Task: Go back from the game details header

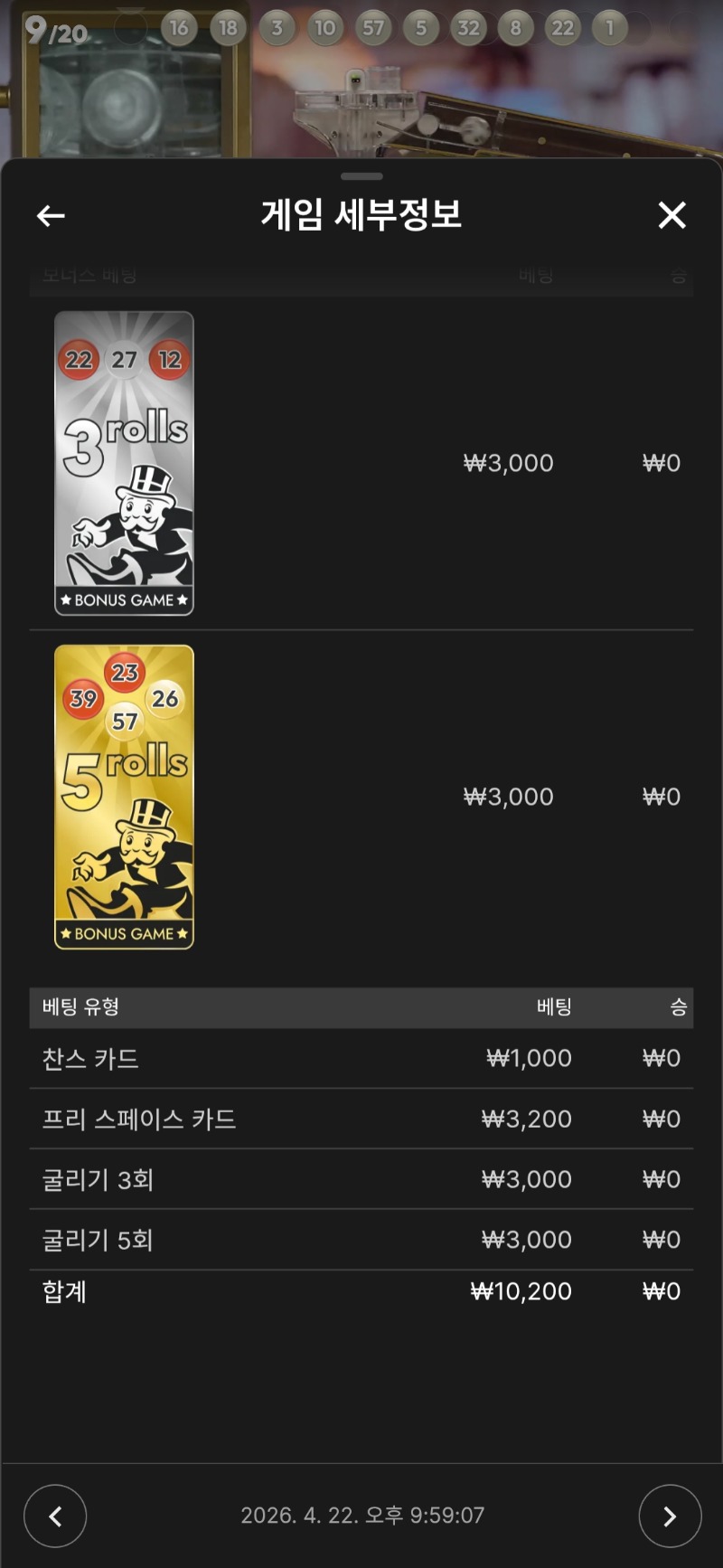Action: tap(51, 216)
